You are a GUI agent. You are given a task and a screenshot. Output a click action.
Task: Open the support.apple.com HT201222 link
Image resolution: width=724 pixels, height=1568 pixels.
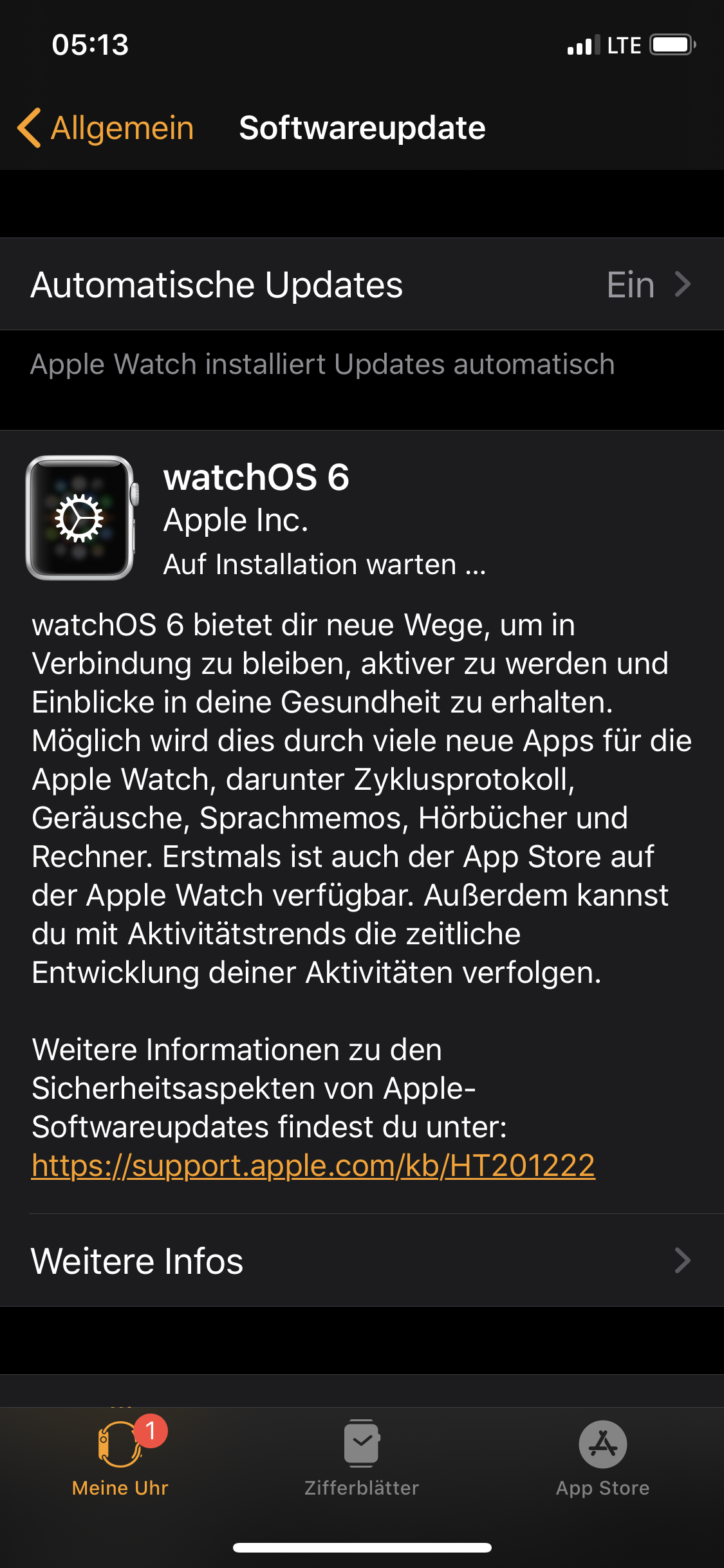[313, 1165]
